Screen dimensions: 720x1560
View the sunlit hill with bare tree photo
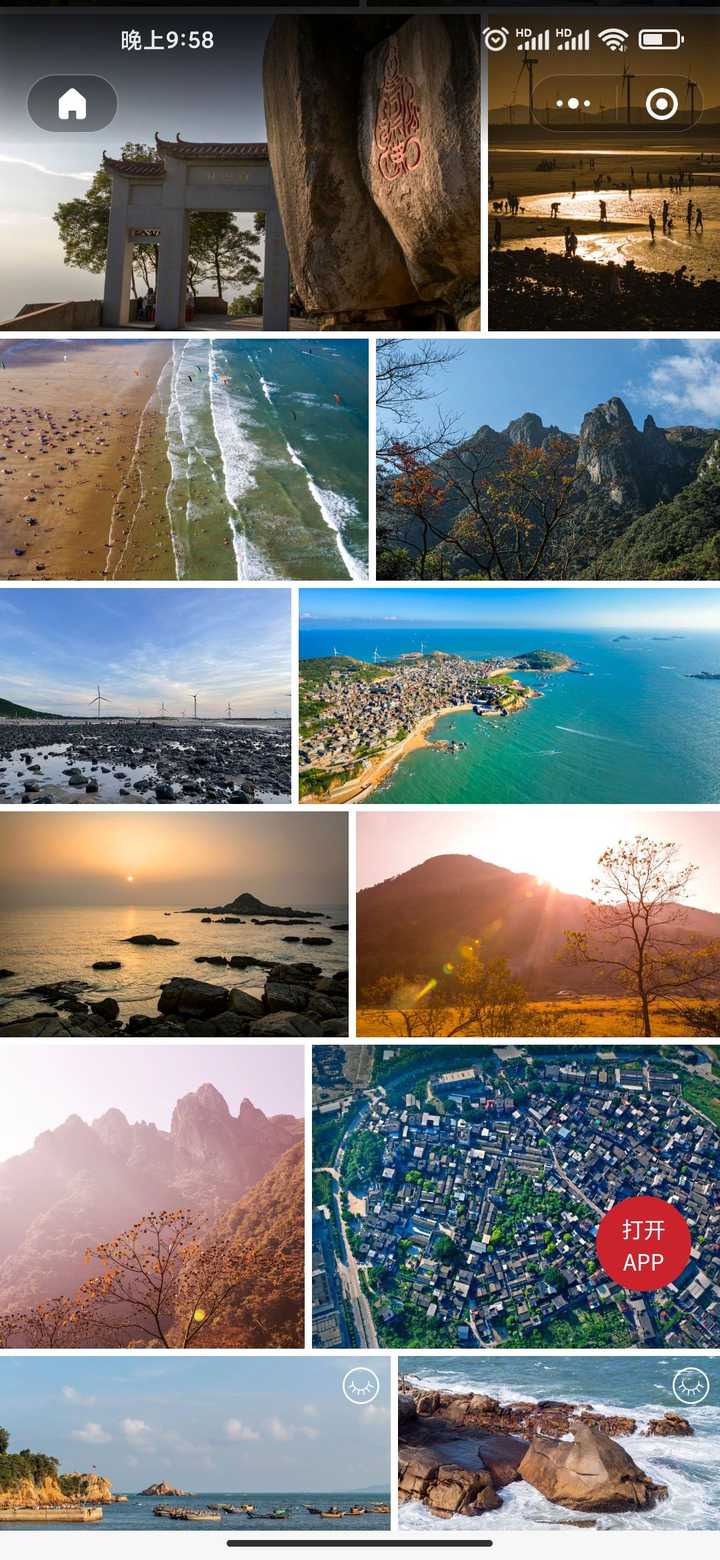click(x=537, y=923)
